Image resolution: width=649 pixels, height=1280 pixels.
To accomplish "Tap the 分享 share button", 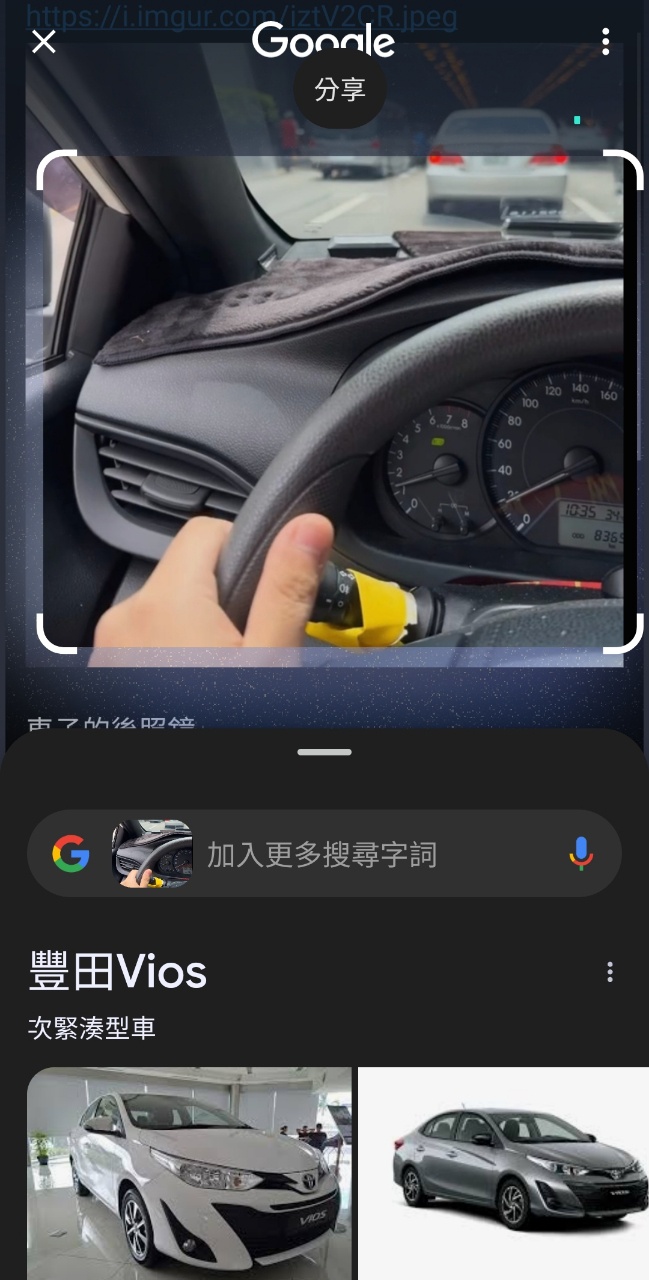I will pyautogui.click(x=340, y=90).
